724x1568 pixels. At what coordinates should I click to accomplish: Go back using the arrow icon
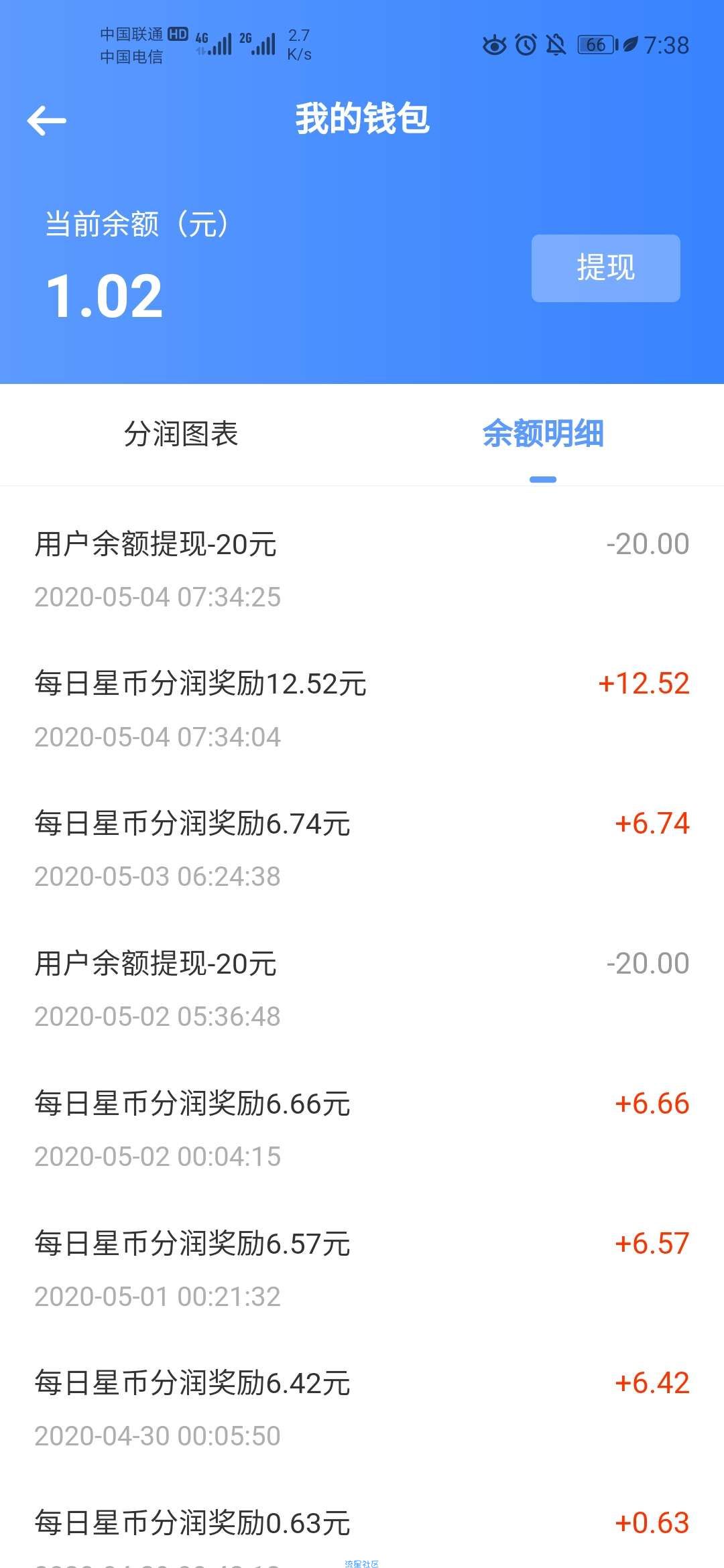pyautogui.click(x=47, y=121)
